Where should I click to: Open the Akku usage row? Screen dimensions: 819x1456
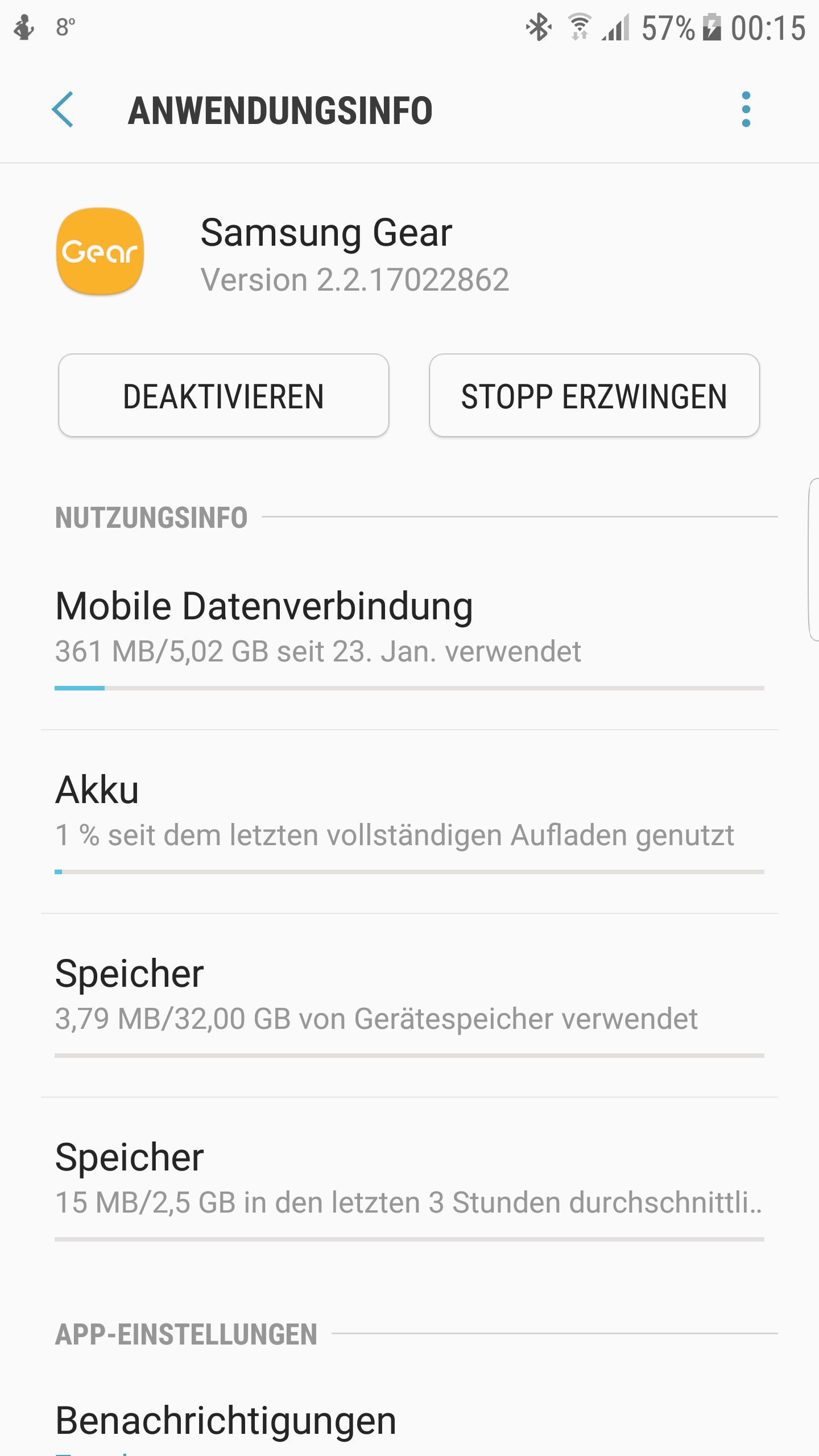[x=409, y=822]
